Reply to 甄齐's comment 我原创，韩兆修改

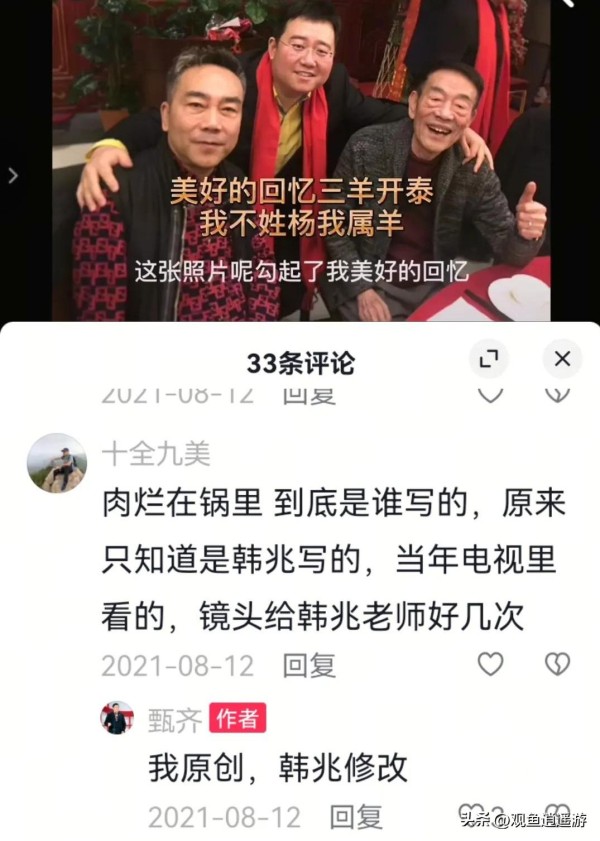pyautogui.click(x=356, y=817)
